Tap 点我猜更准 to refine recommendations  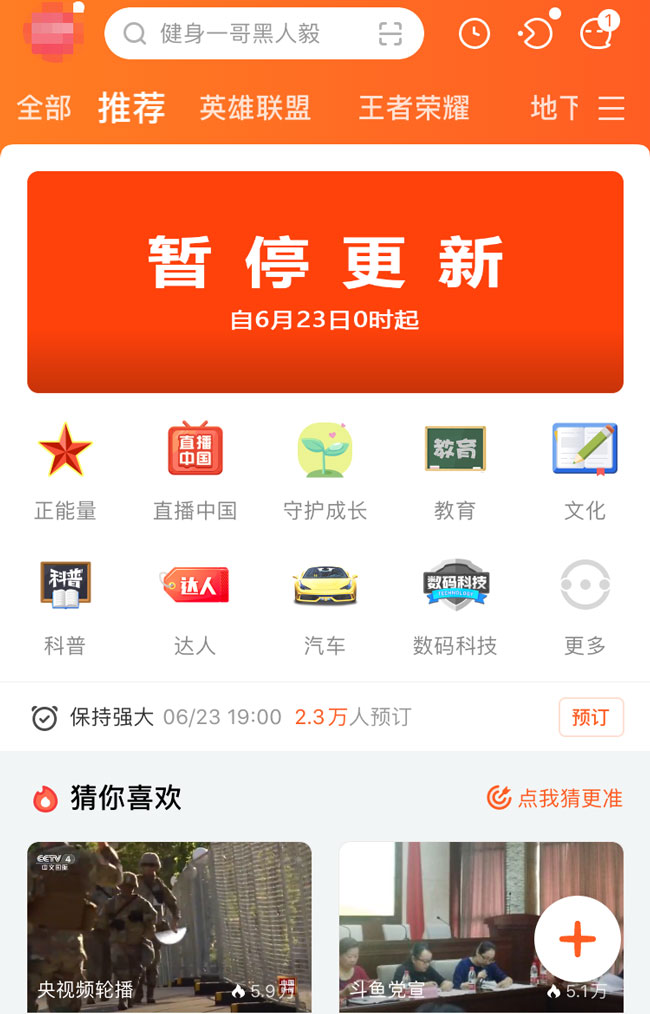coord(554,798)
